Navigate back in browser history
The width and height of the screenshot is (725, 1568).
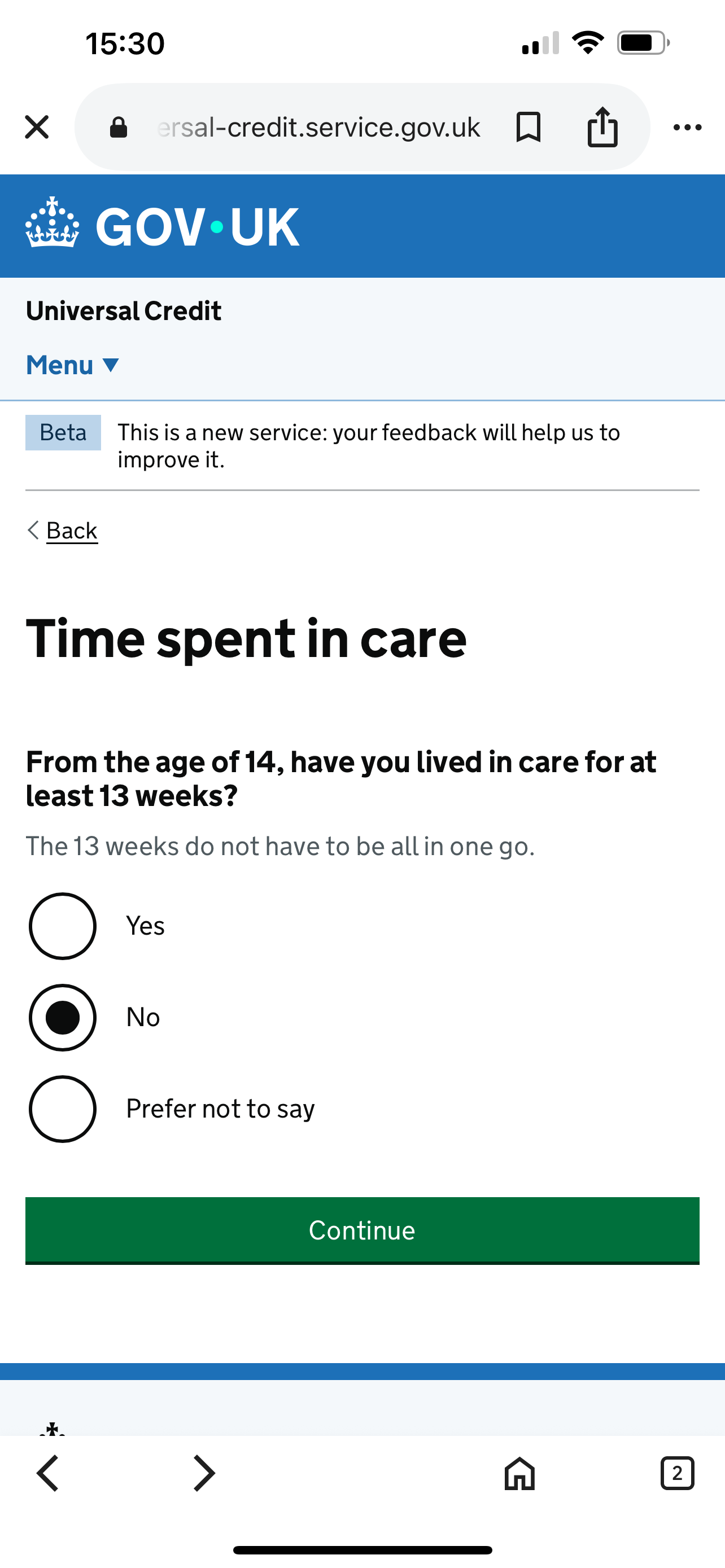(47, 1474)
